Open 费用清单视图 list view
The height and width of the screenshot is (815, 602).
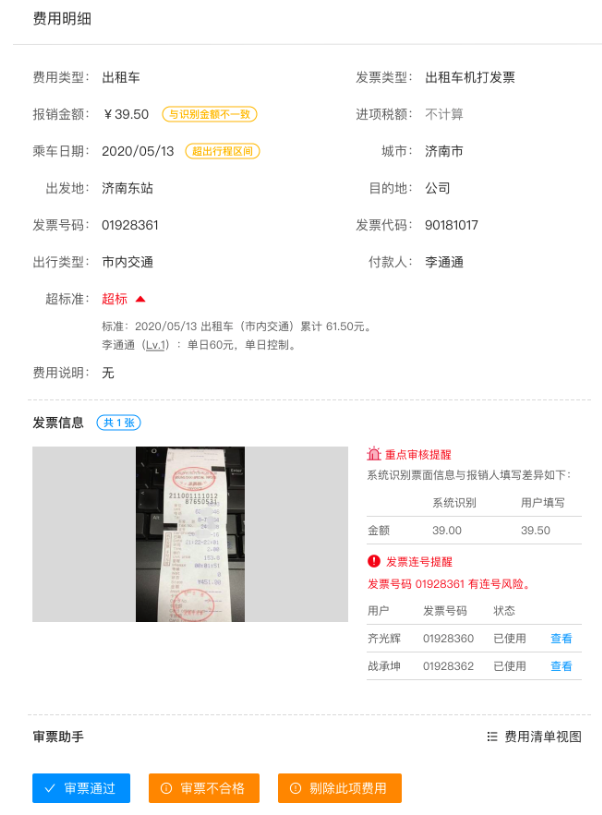click(x=534, y=737)
